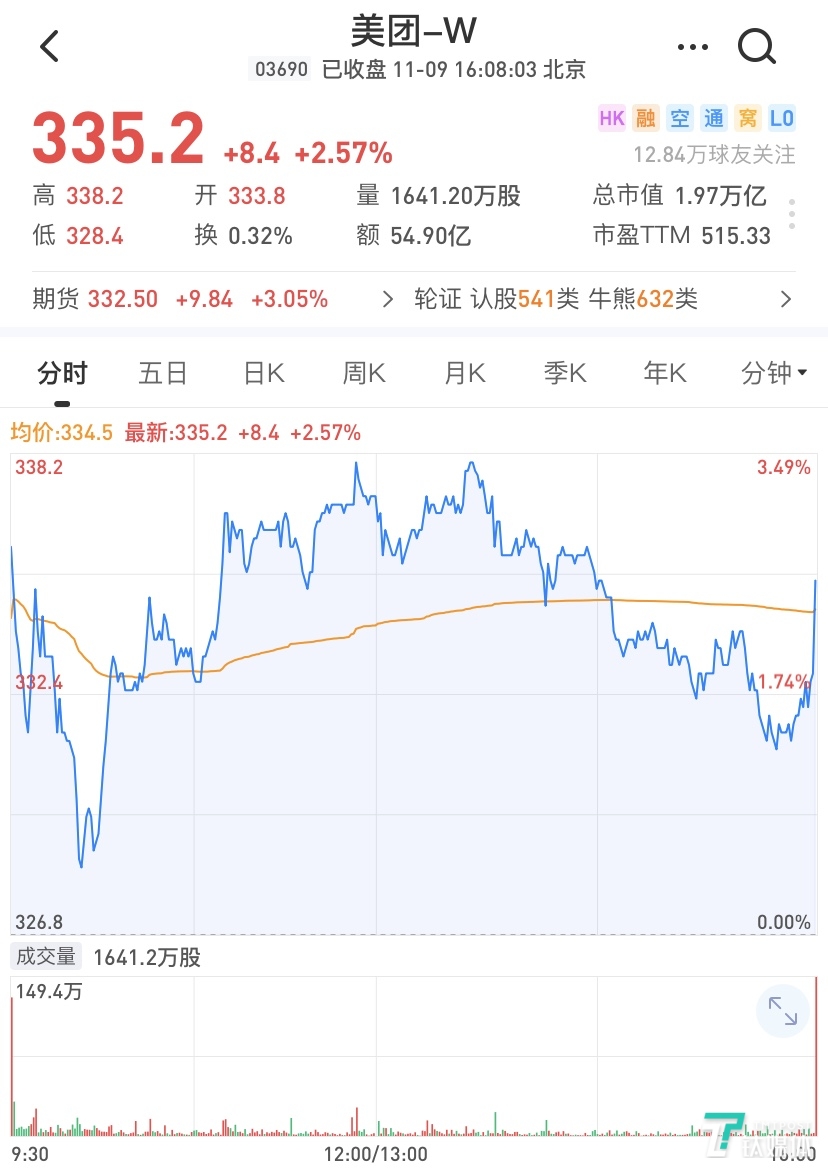Screen dimensions: 828x1173
Task: Switch to the 日K tab
Action: 262,371
